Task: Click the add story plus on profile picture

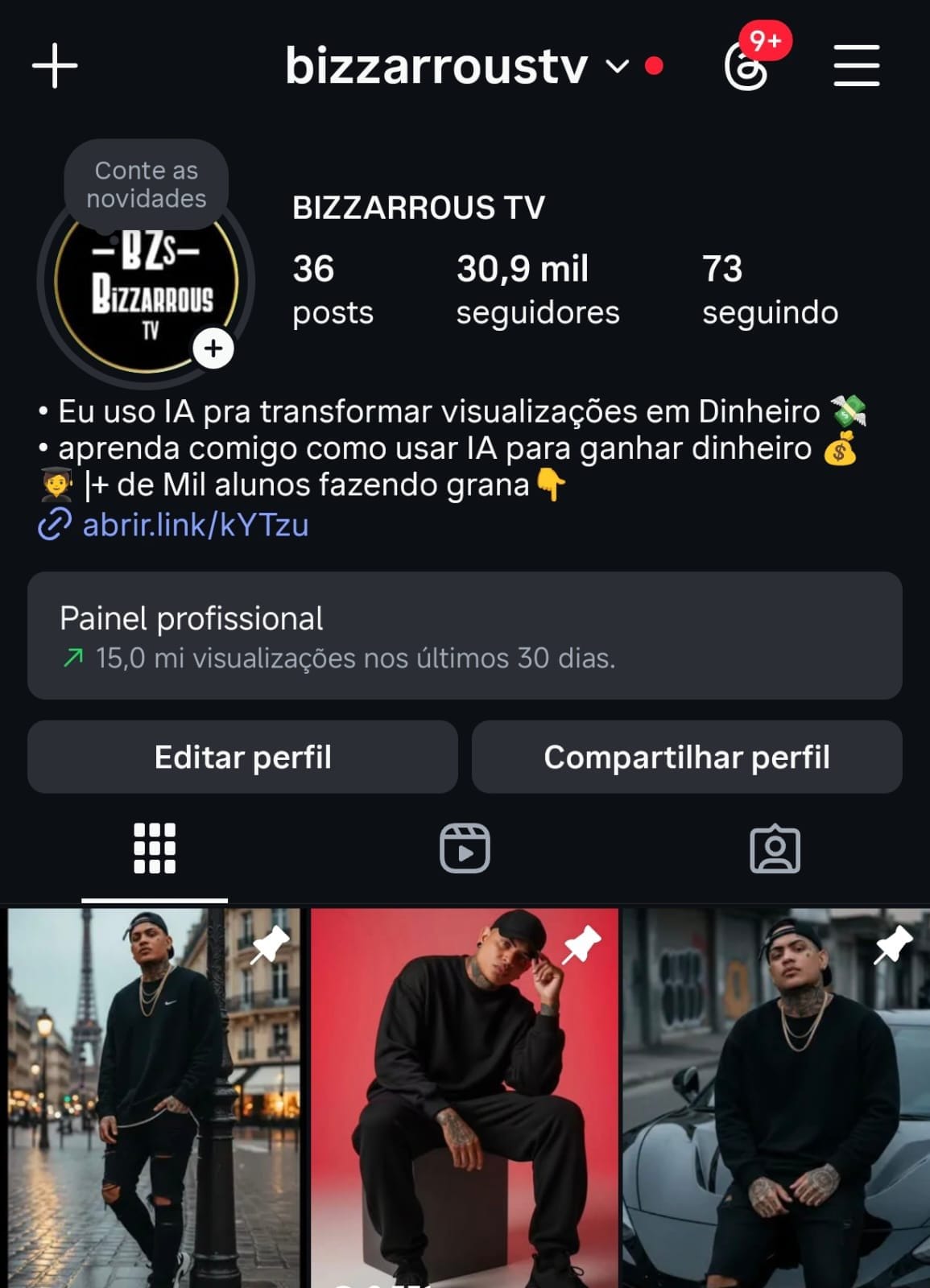Action: (212, 349)
